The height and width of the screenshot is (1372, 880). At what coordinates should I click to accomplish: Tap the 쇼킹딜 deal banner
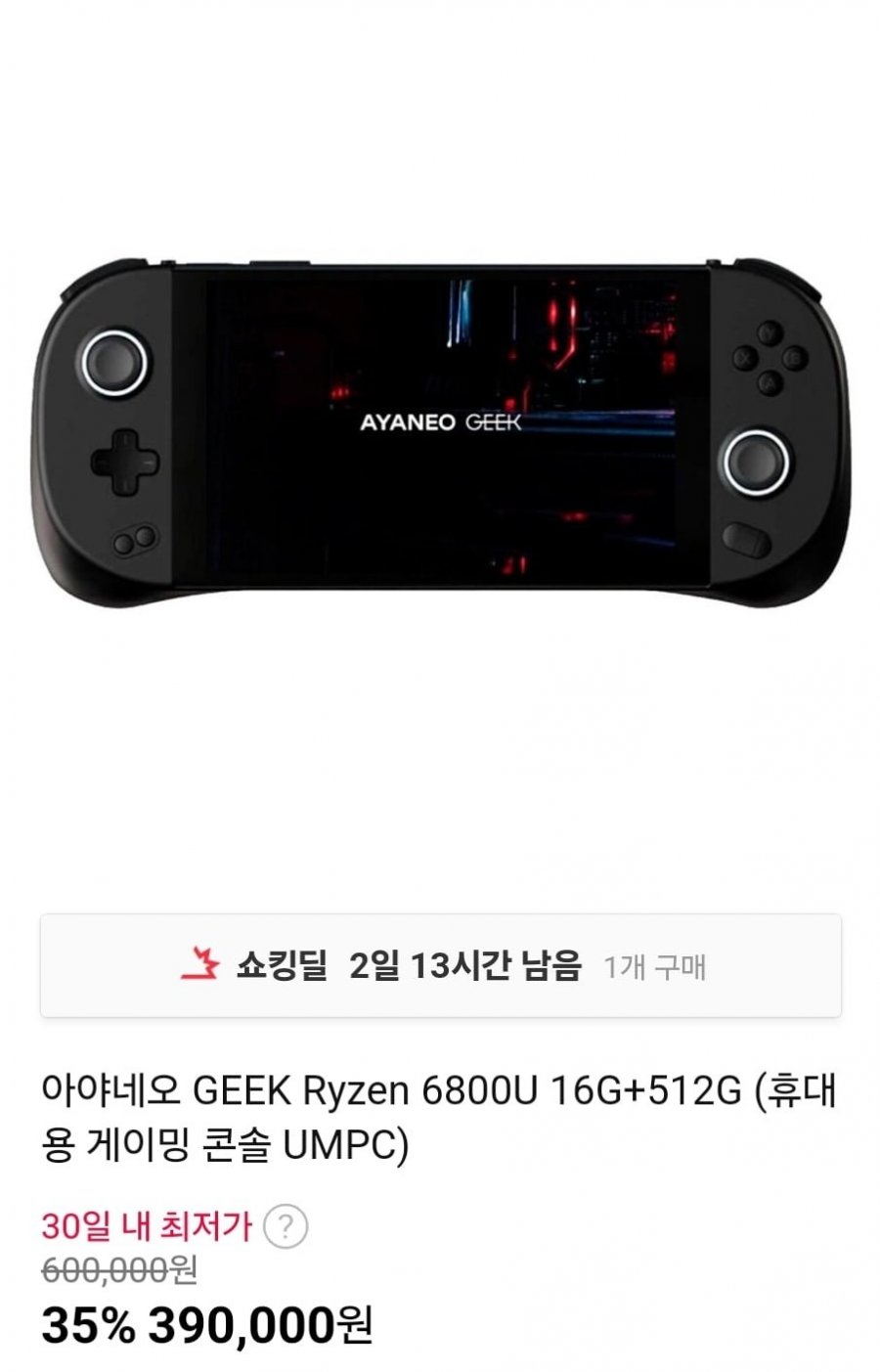point(440,966)
